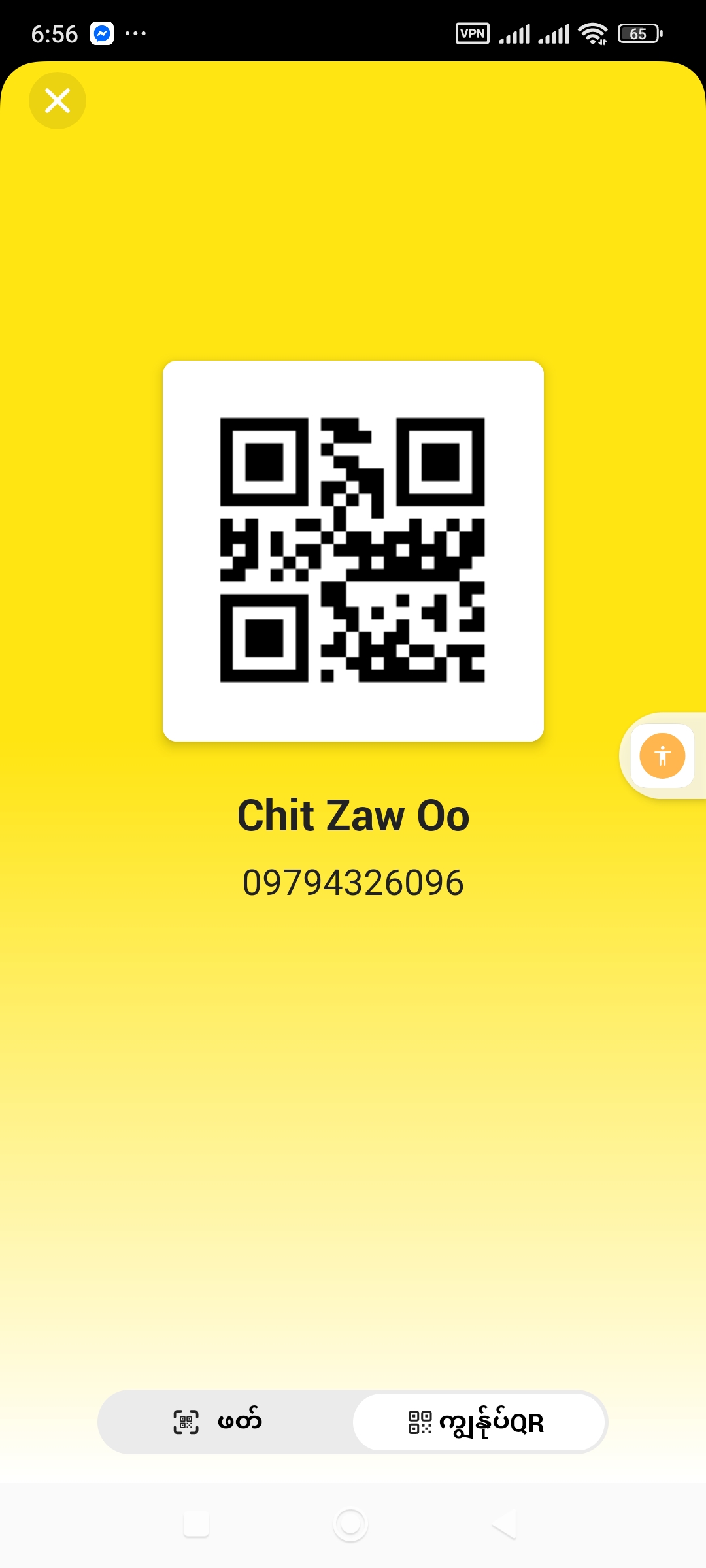Select the My QR (ကျွန်ုပ်QR) tab
The width and height of the screenshot is (706, 1568).
pyautogui.click(x=478, y=1422)
